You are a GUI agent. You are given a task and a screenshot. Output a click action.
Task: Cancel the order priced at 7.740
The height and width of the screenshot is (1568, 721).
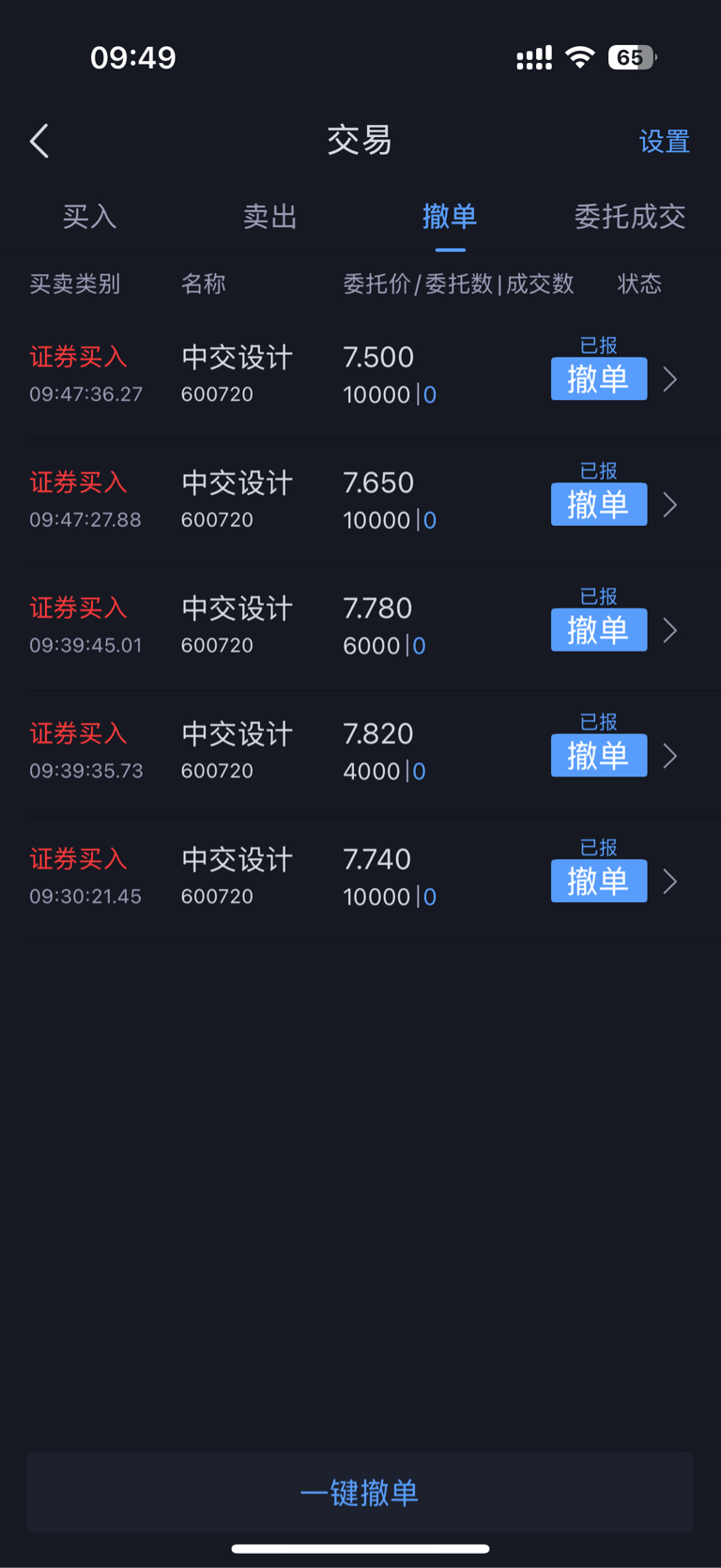599,881
